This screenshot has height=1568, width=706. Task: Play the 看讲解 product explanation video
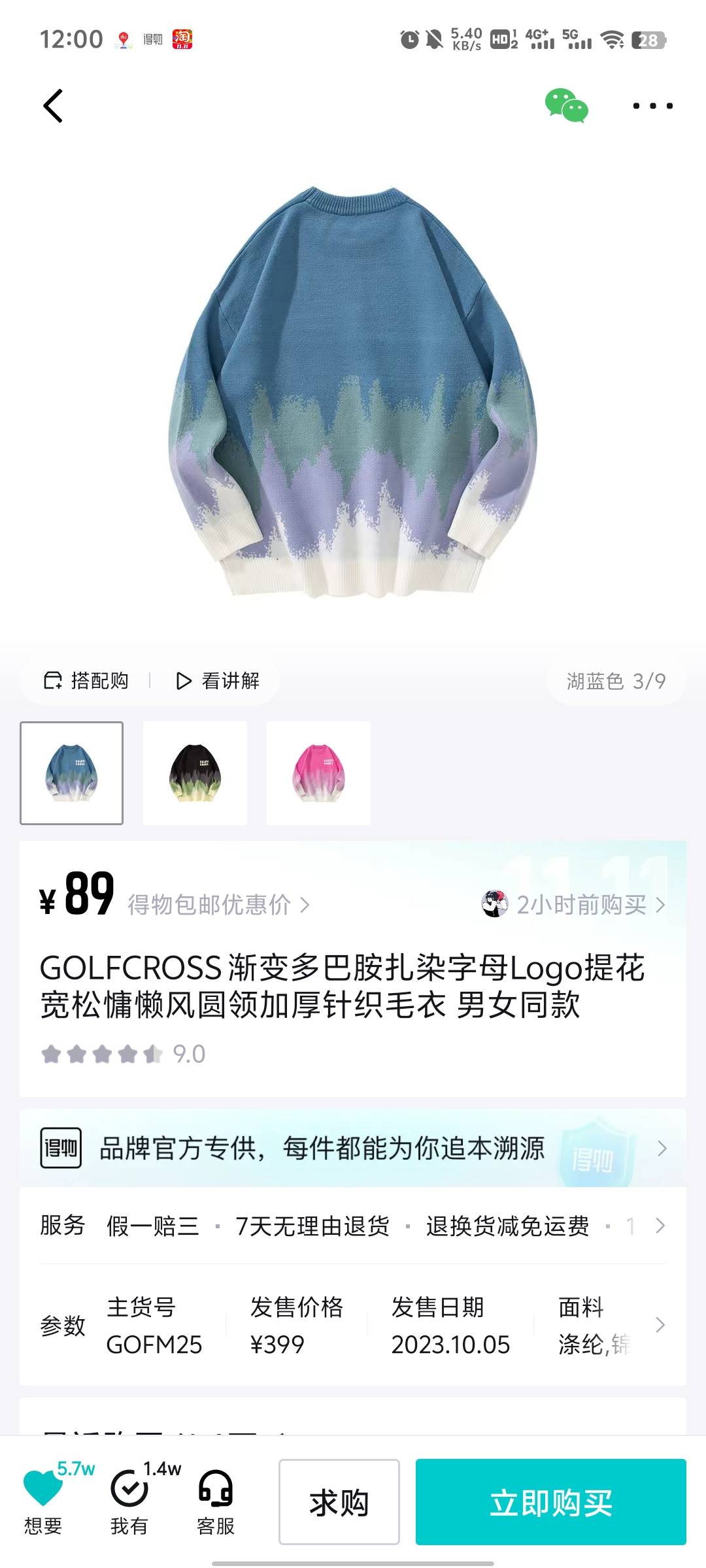pos(218,681)
